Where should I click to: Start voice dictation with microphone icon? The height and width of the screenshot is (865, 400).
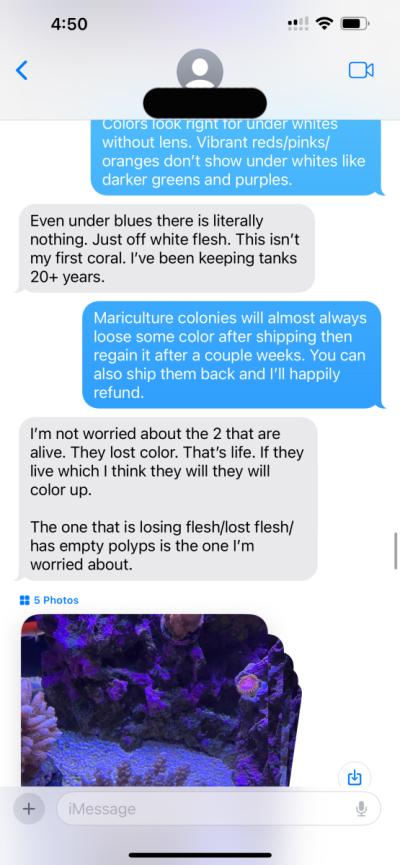pyautogui.click(x=361, y=809)
